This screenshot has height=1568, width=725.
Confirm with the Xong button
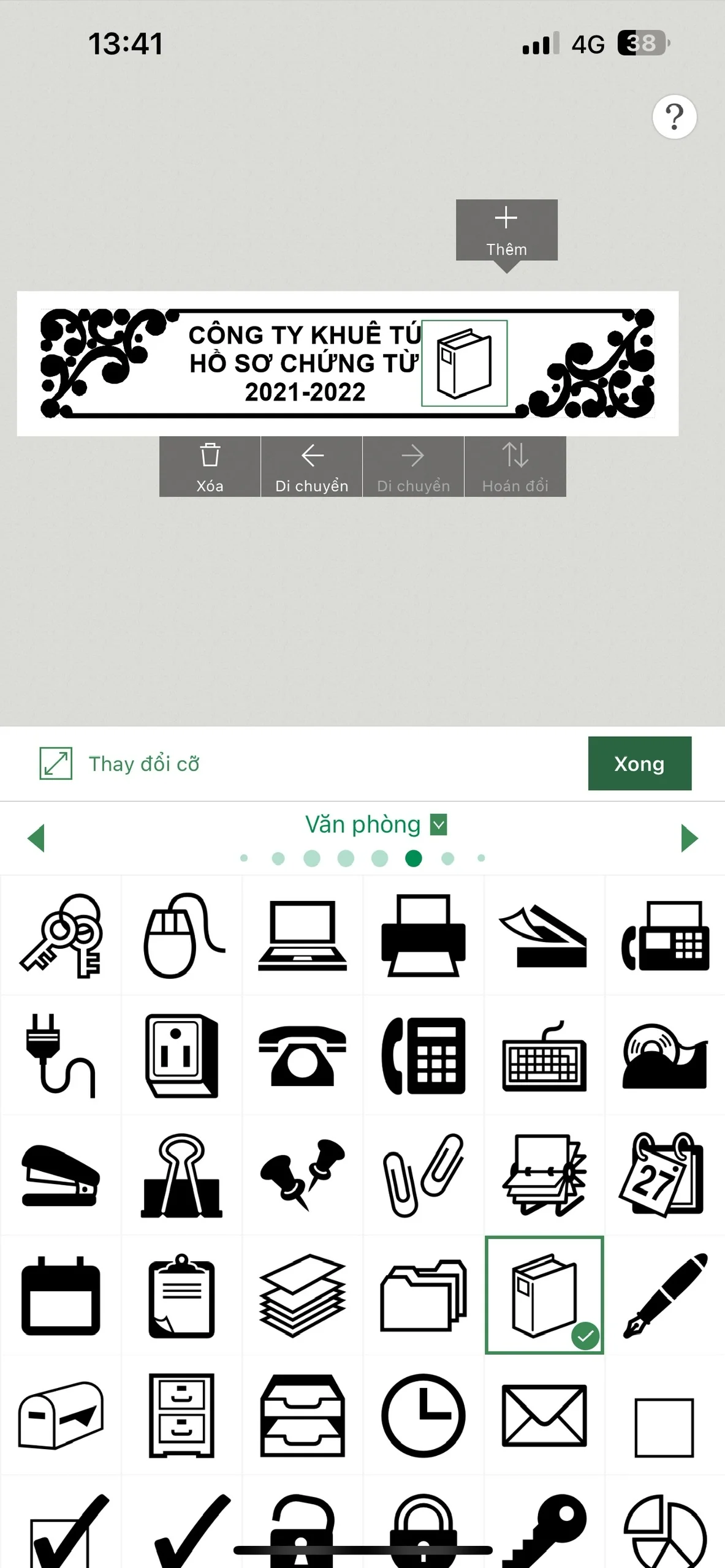(639, 764)
